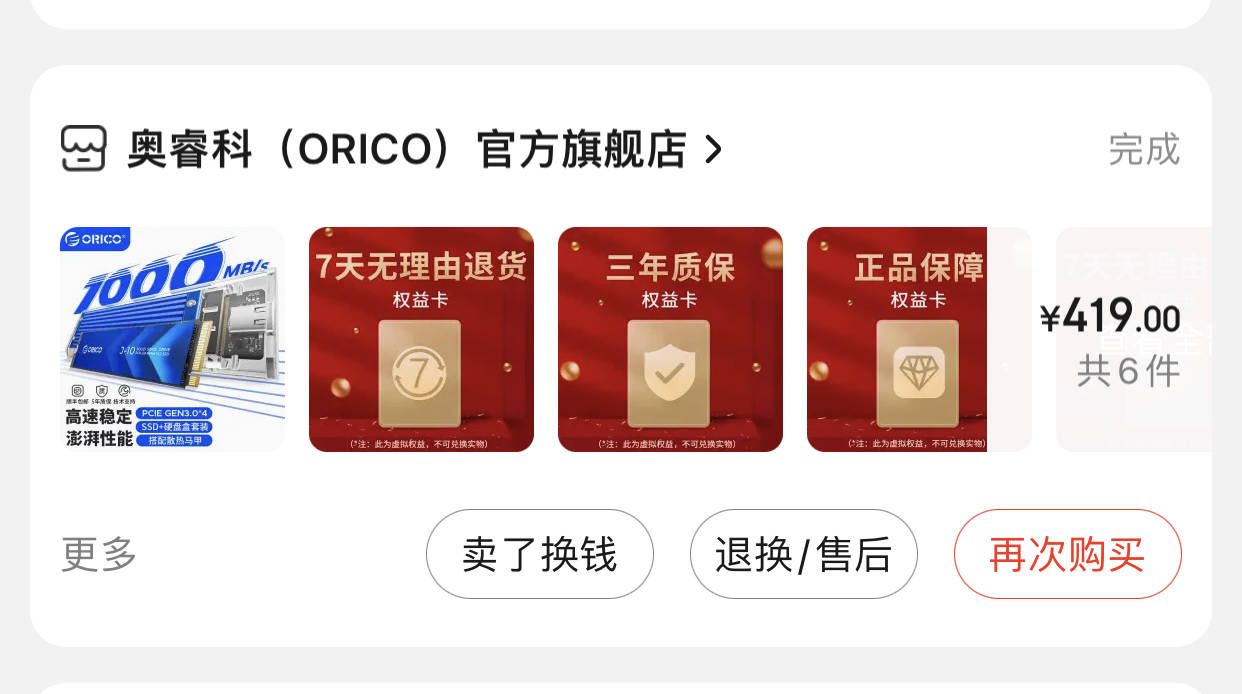This screenshot has height=694, width=1242.
Task: Open the ORICO SSD product thumbnail
Action: tap(172, 339)
